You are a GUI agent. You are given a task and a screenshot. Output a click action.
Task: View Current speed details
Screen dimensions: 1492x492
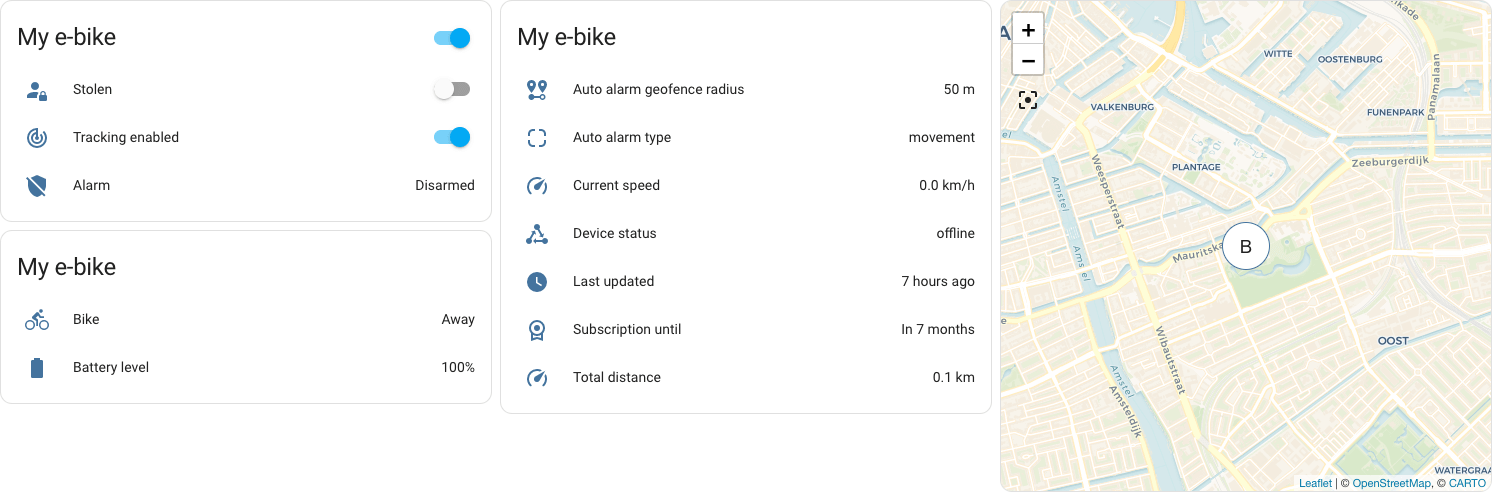[746, 185]
